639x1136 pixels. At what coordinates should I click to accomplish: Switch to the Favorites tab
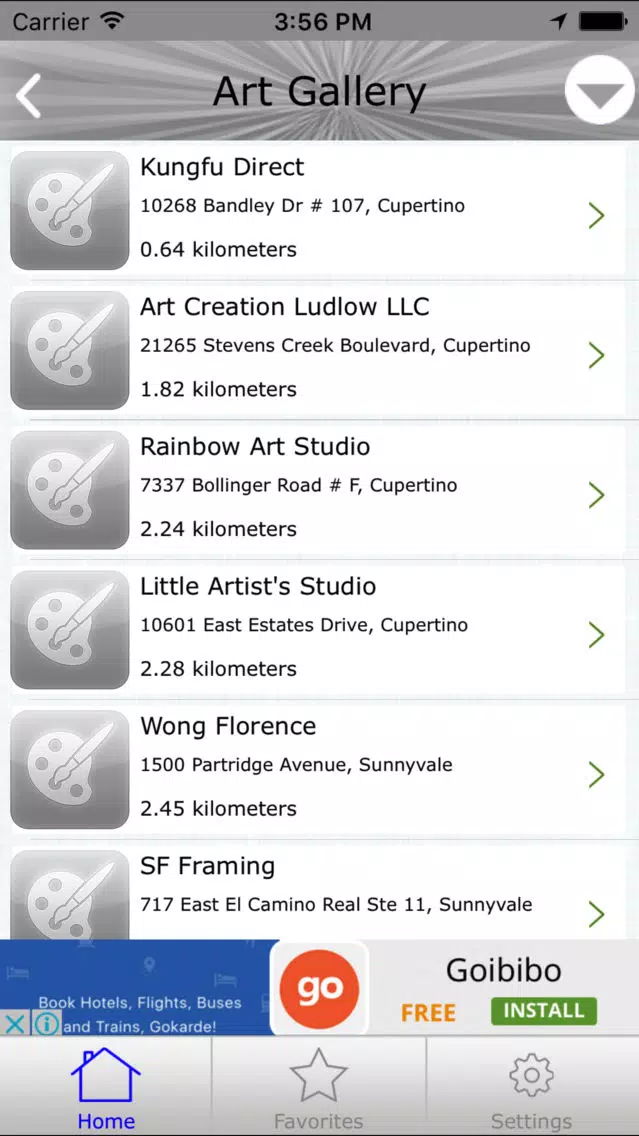pyautogui.click(x=319, y=1086)
